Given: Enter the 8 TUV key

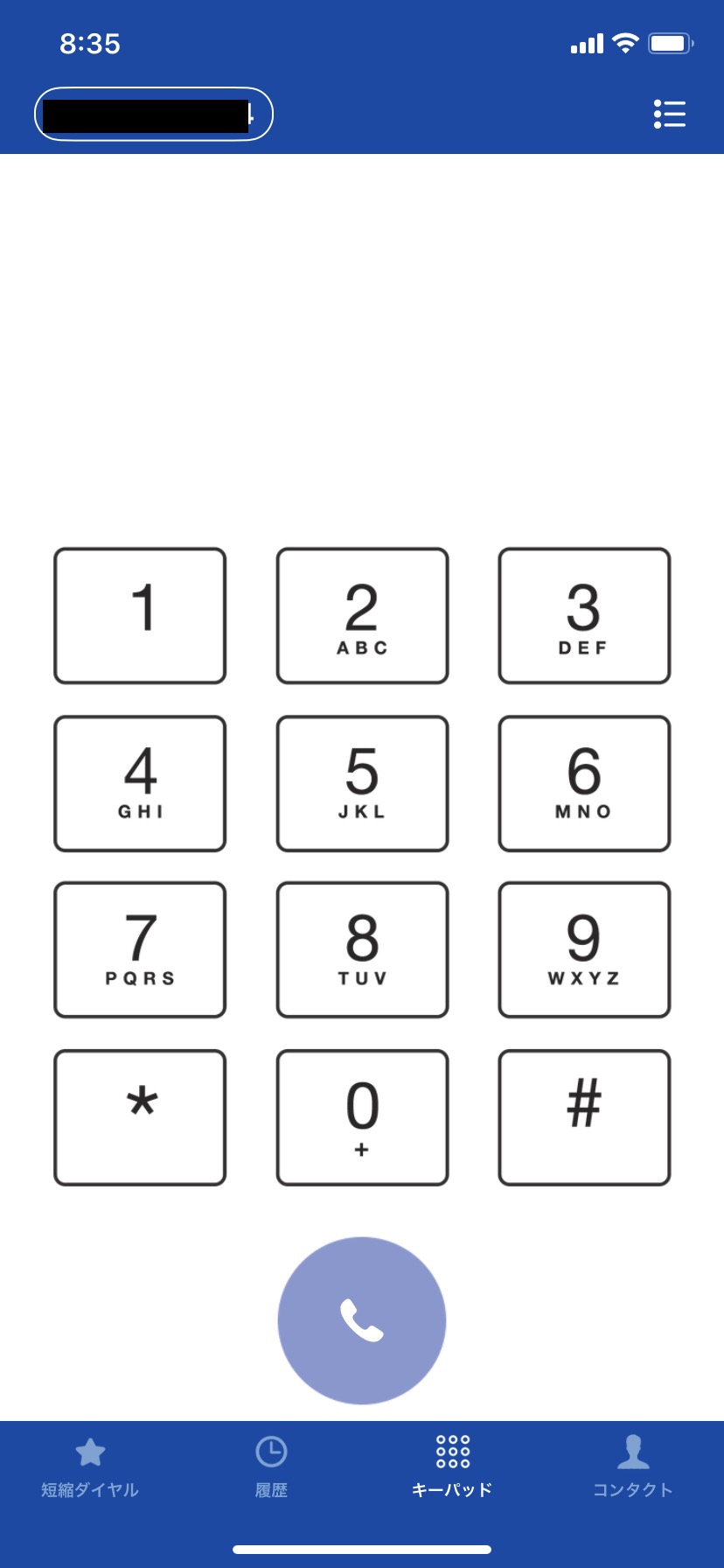Looking at the screenshot, I should click(x=362, y=950).
